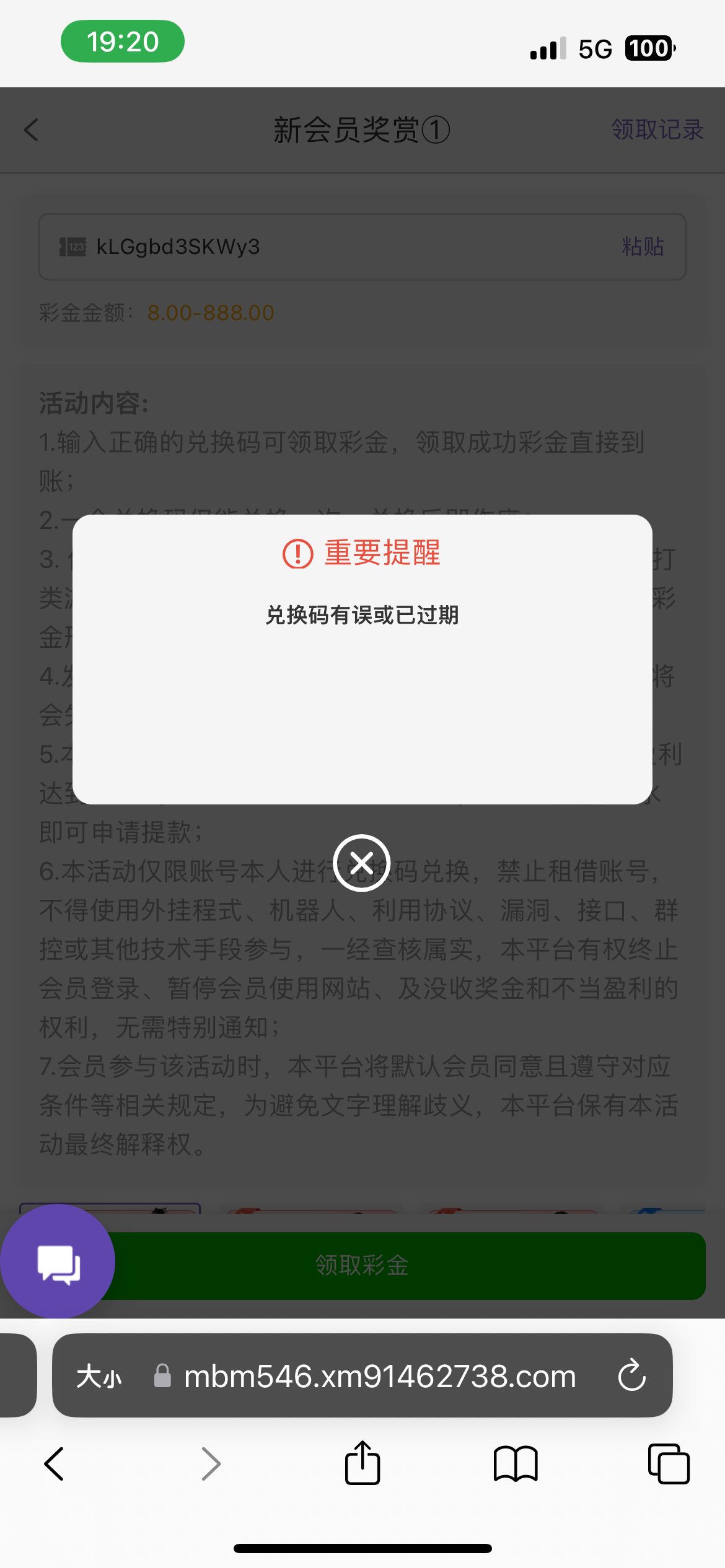Tap the address bar URL

[x=380, y=1377]
